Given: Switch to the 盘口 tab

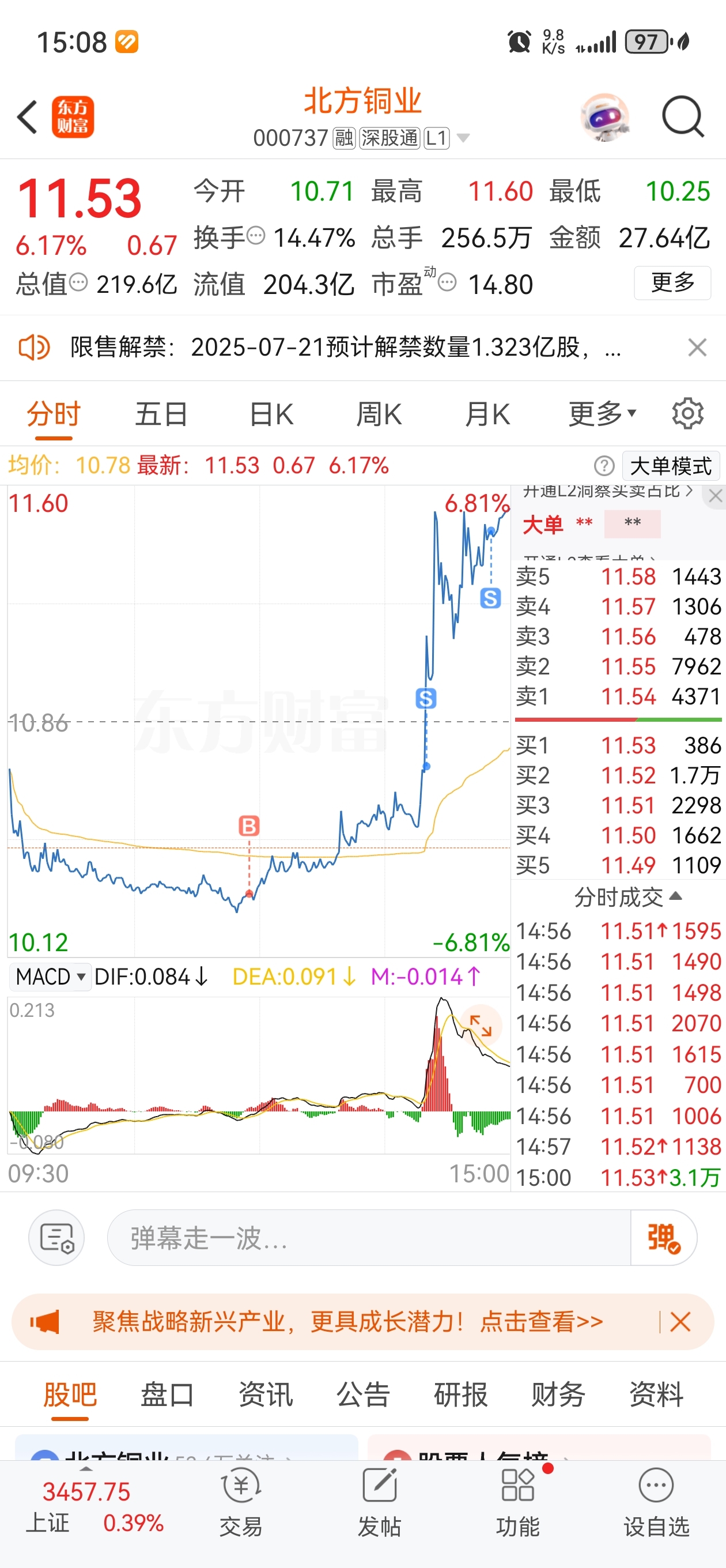Looking at the screenshot, I should [x=167, y=1394].
